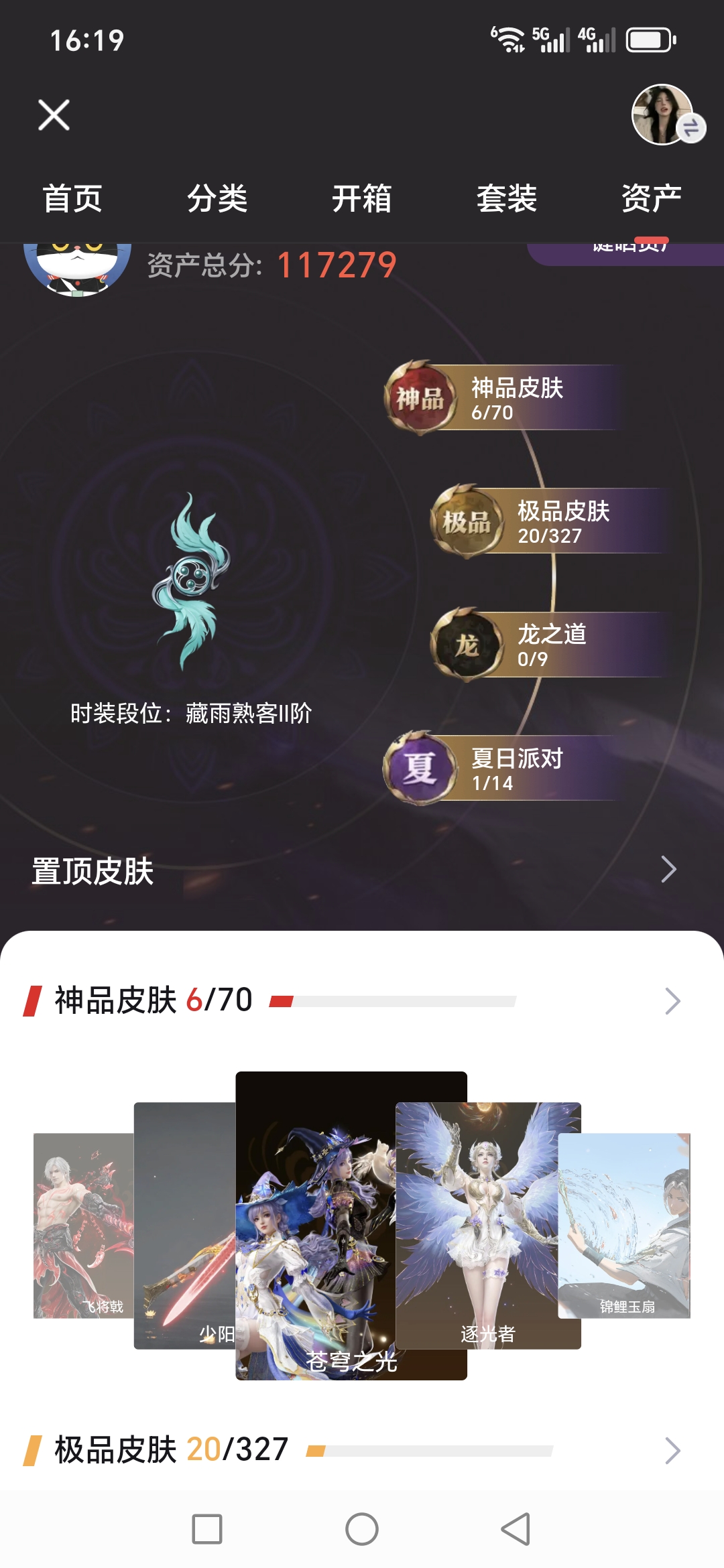Expand the 极品皮肤 20/327 list arrow
724x1568 pixels.
pyautogui.click(x=672, y=1451)
